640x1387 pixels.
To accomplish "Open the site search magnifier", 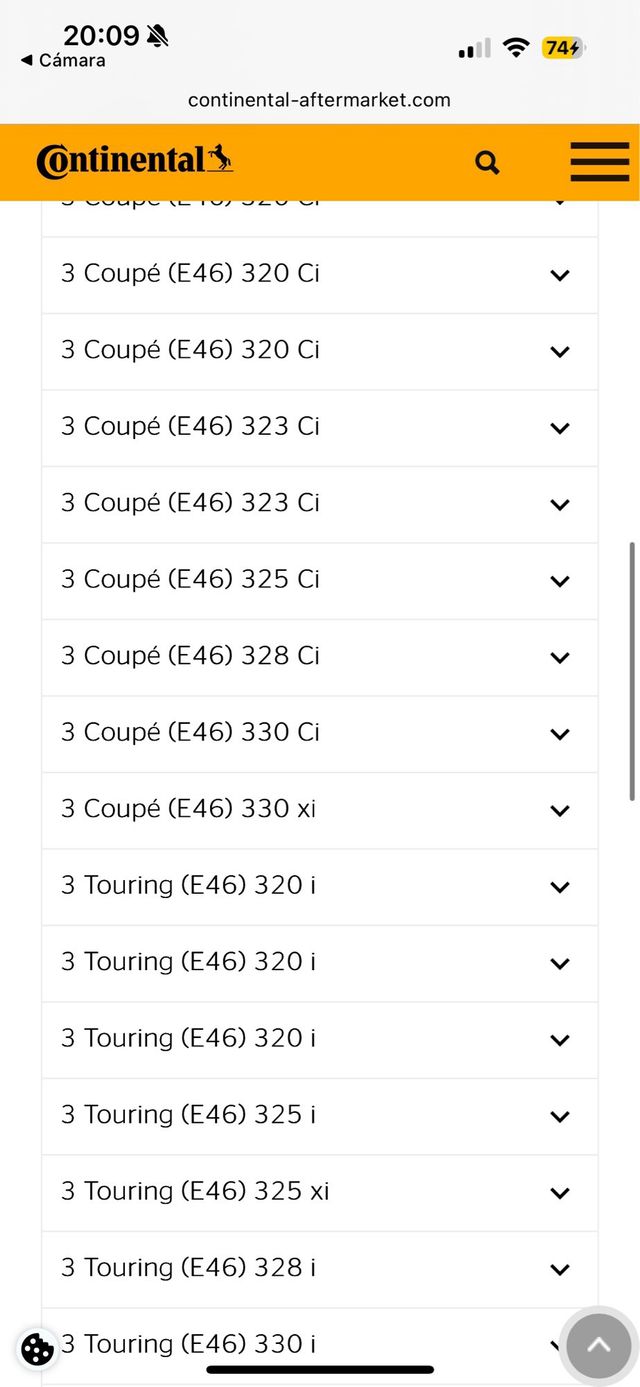I will tap(487, 162).
